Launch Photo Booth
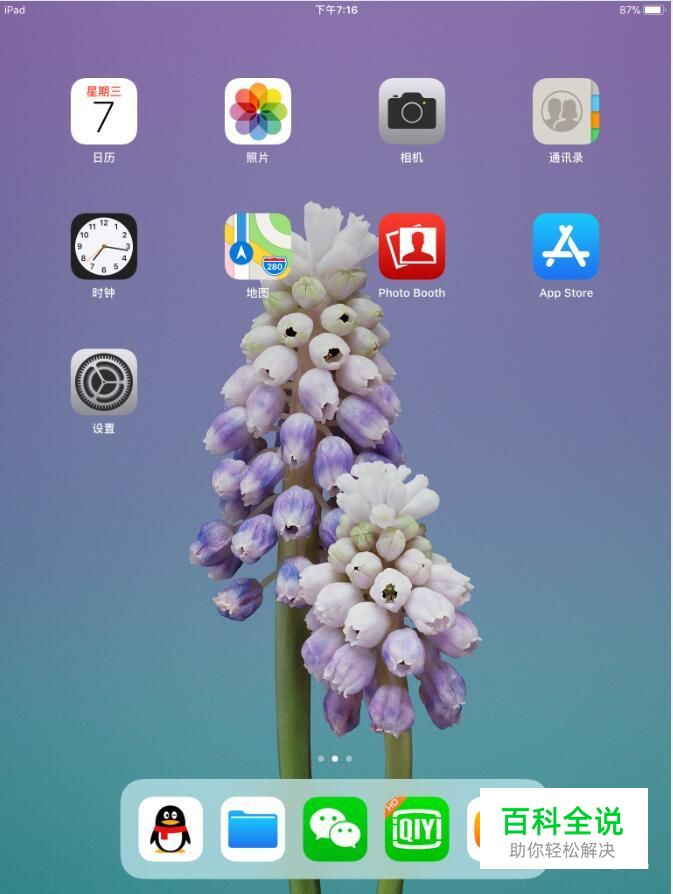 (412, 246)
